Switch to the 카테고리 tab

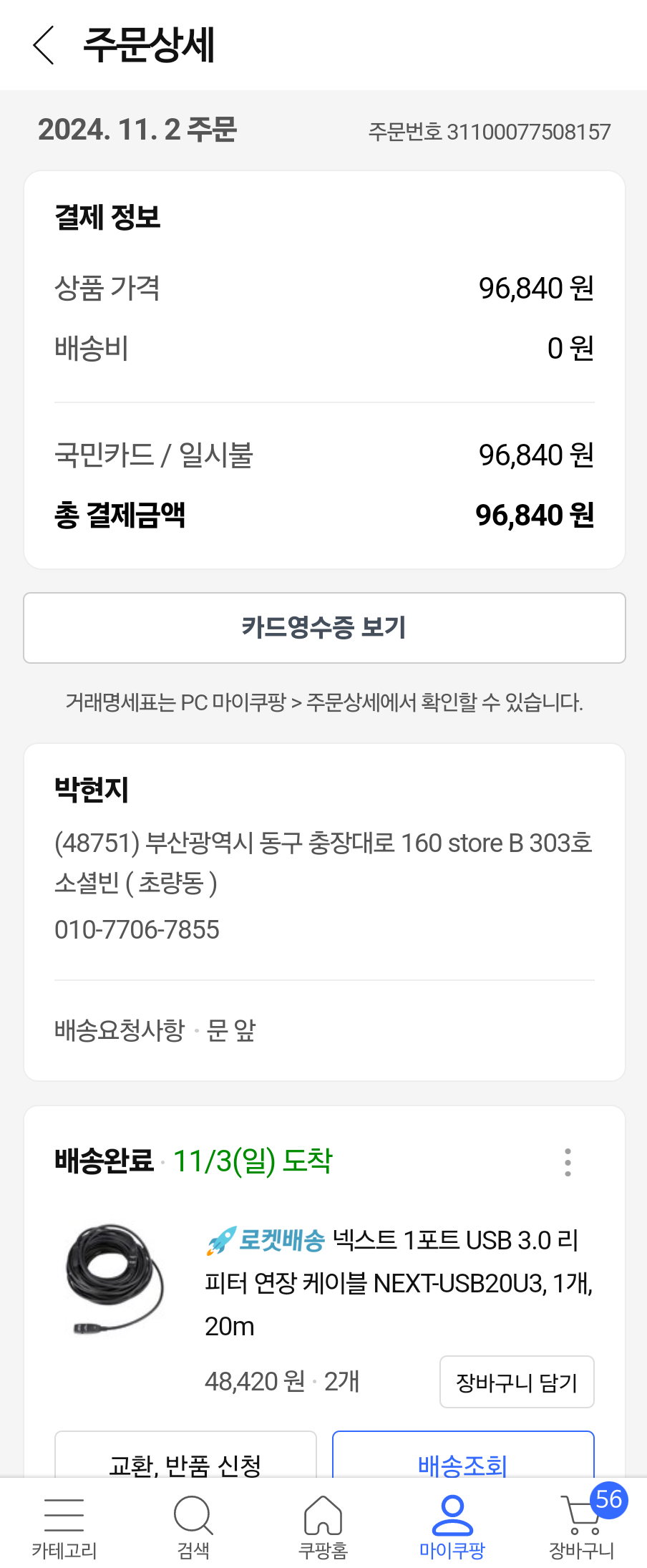[x=64, y=1526]
